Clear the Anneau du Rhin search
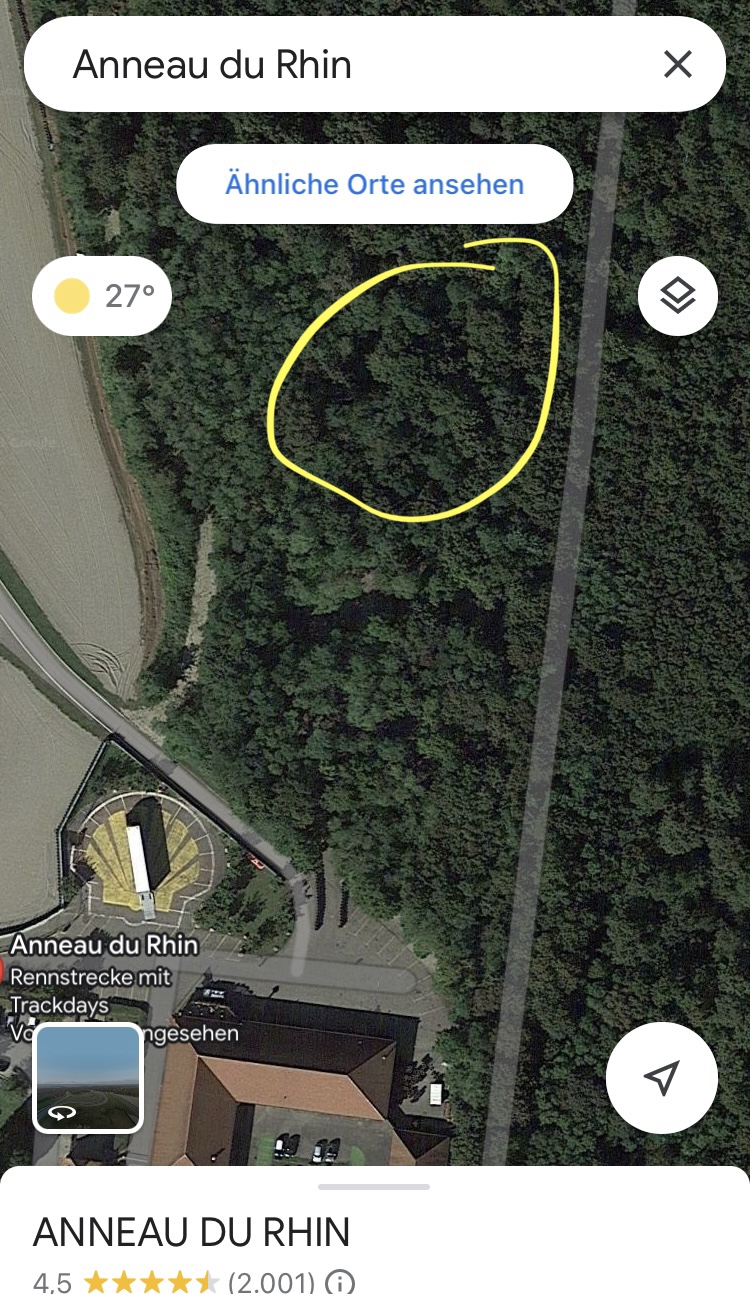 [677, 65]
